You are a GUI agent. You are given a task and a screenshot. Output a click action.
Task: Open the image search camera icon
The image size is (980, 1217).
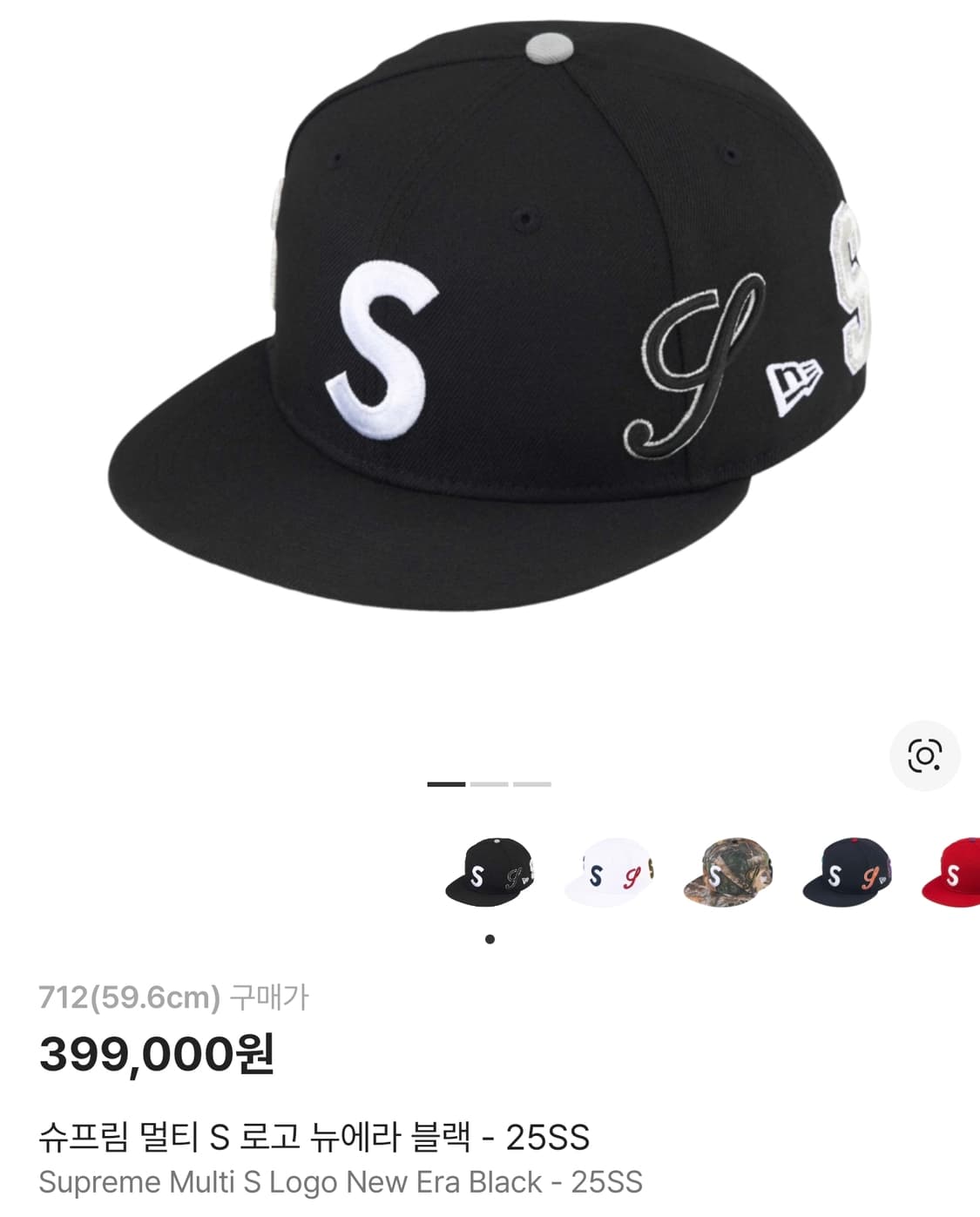[x=924, y=755]
